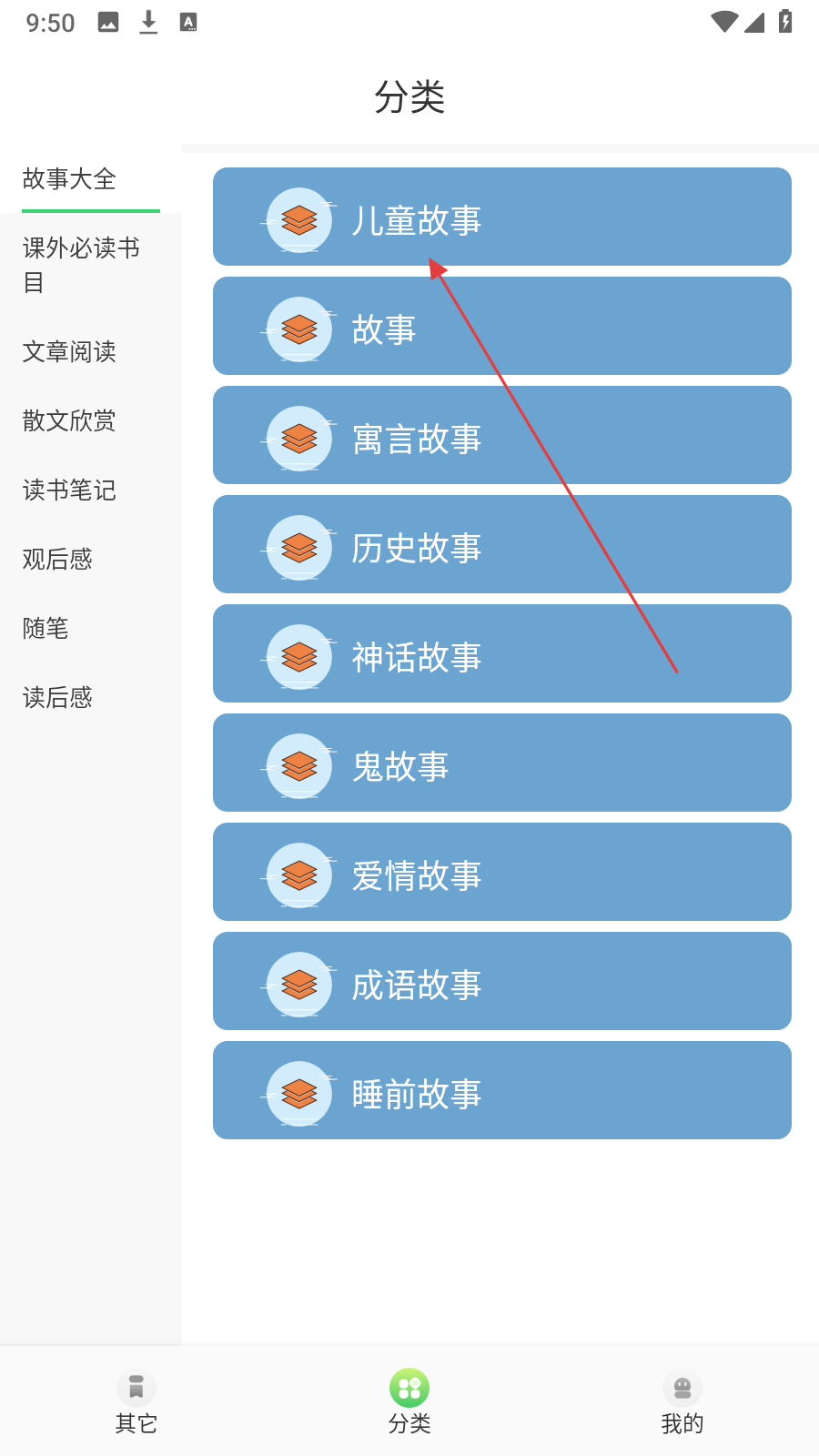819x1456 pixels.
Task: Open 随笔 category
Action: pos(46,629)
